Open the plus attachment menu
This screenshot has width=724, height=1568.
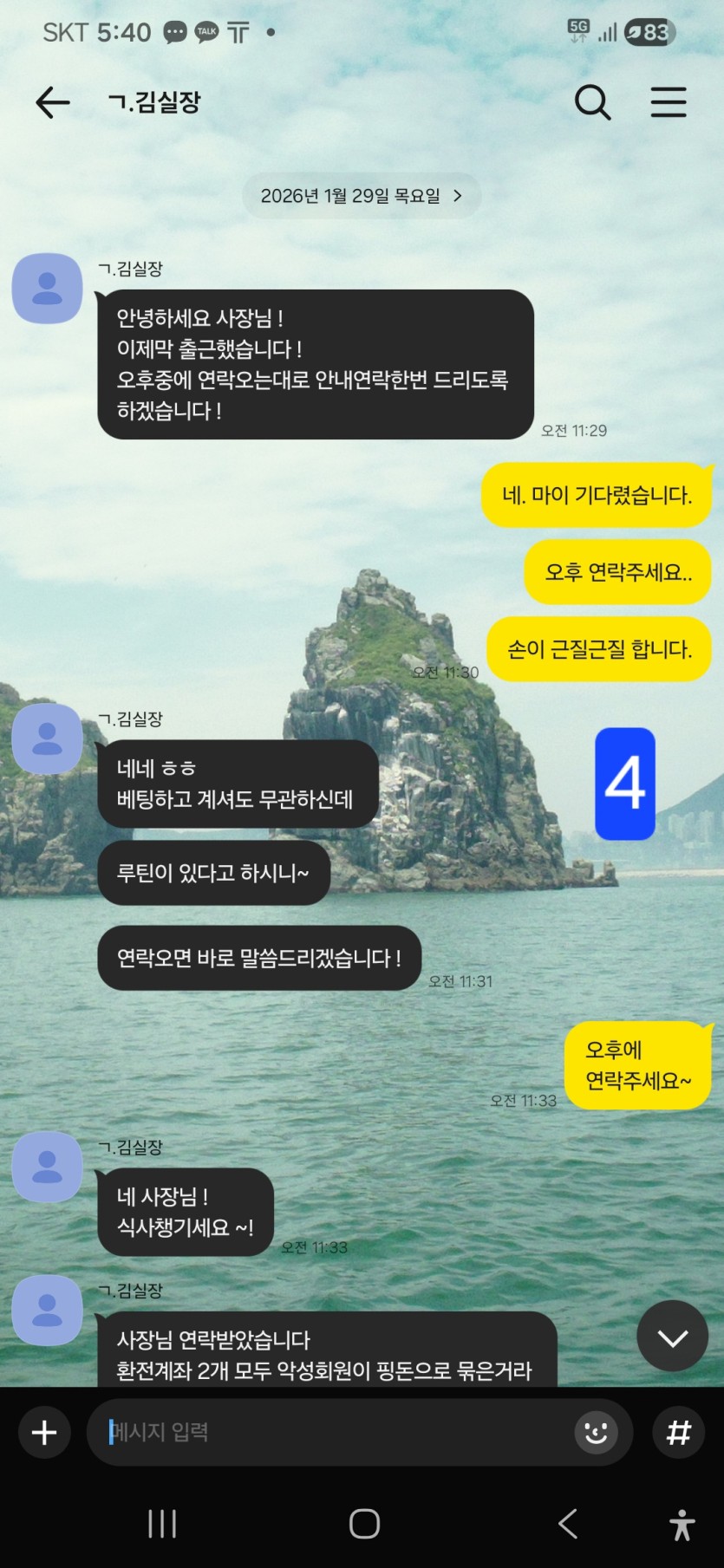44,1432
